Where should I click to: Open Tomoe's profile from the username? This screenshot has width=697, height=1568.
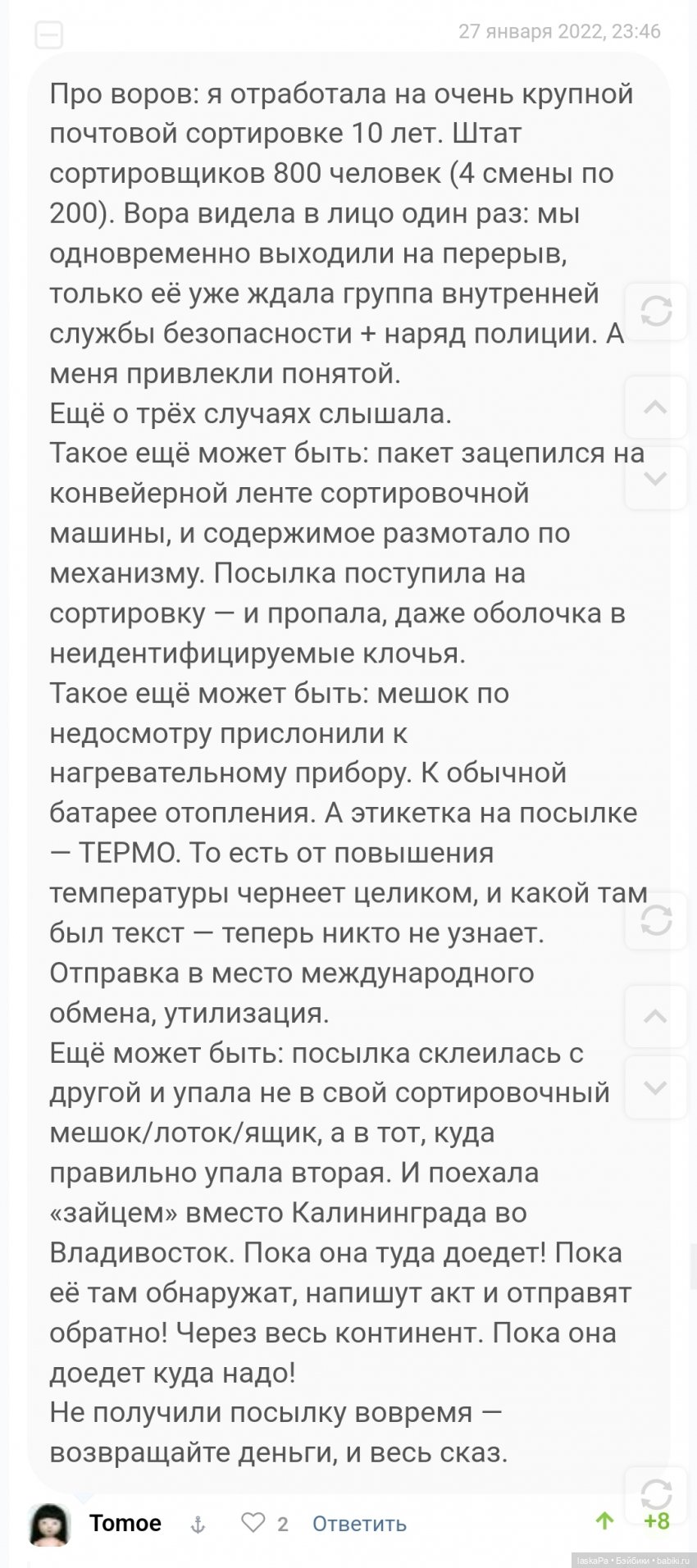[125, 1523]
